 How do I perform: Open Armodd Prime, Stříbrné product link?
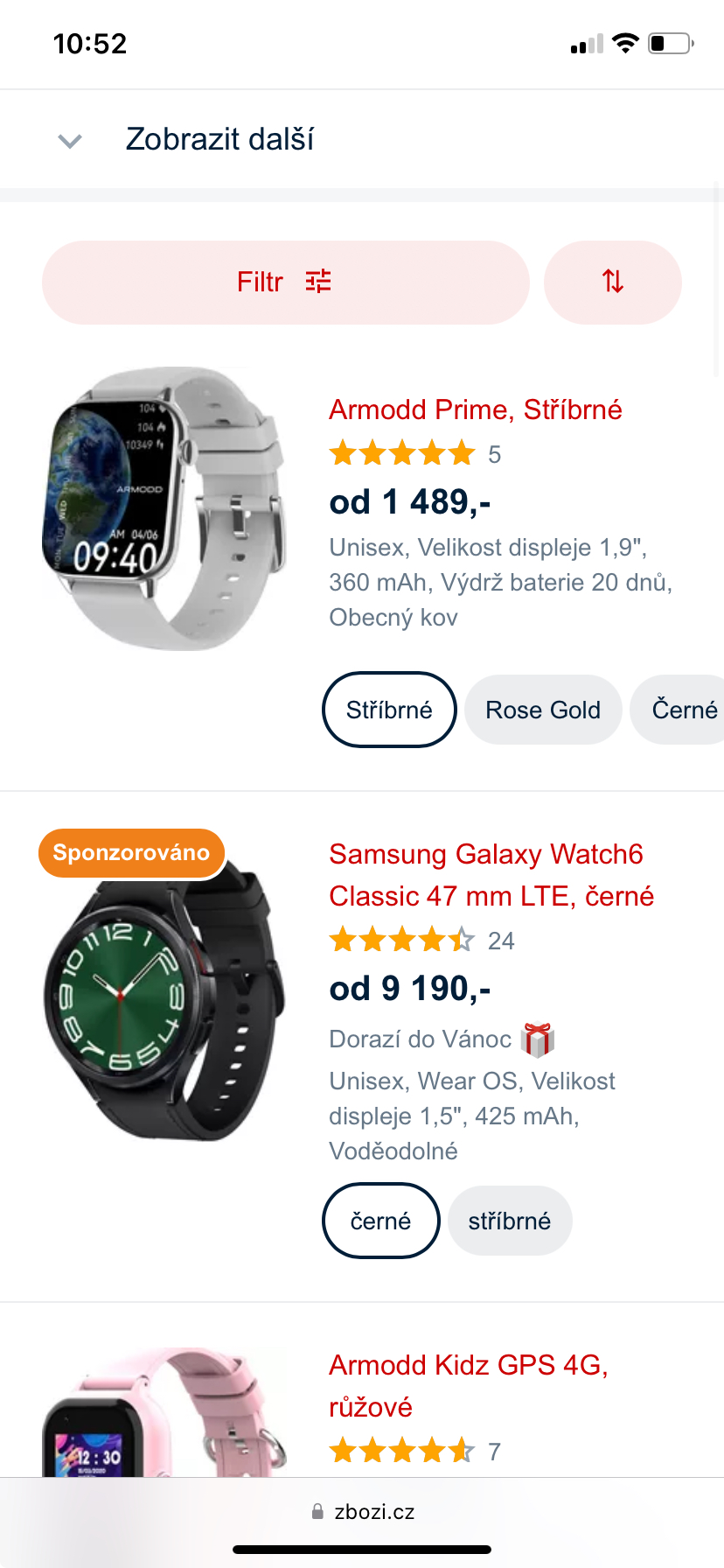(475, 409)
